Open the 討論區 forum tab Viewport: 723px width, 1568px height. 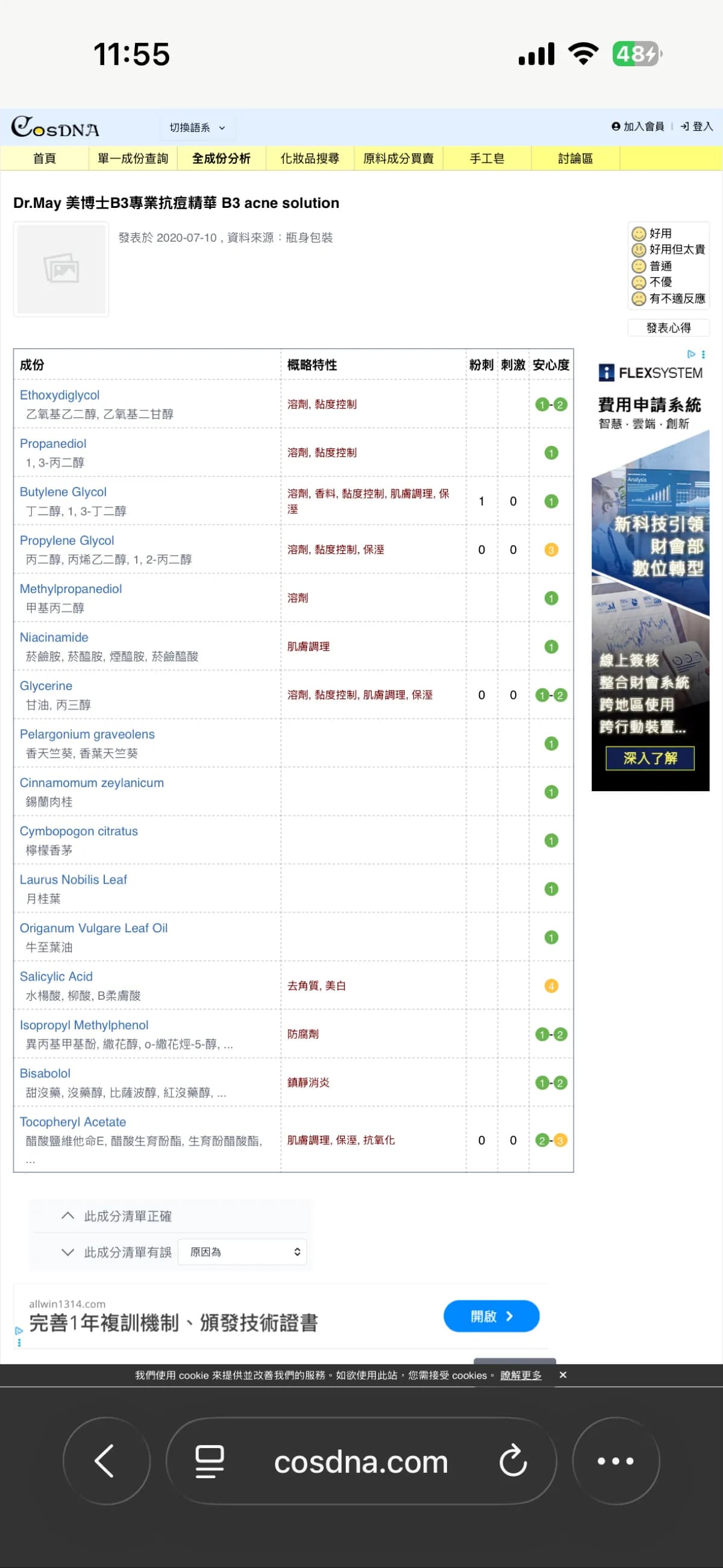click(575, 158)
